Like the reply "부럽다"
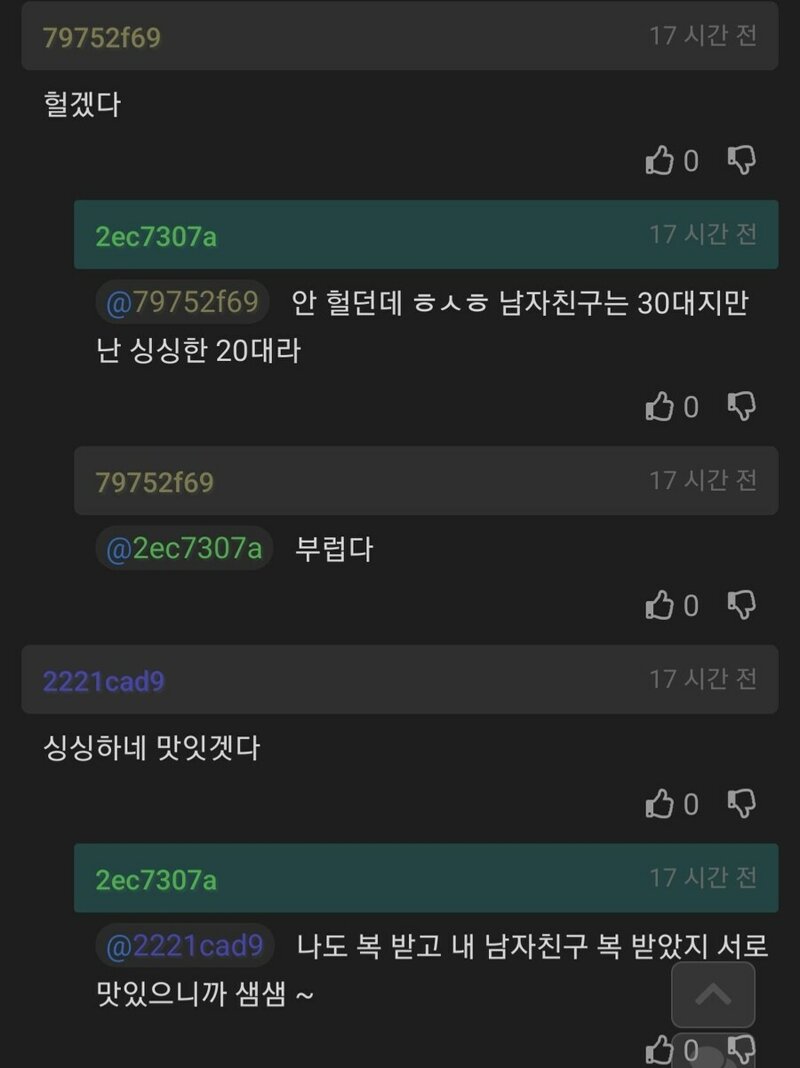Viewport: 800px width, 1068px height. [x=660, y=605]
